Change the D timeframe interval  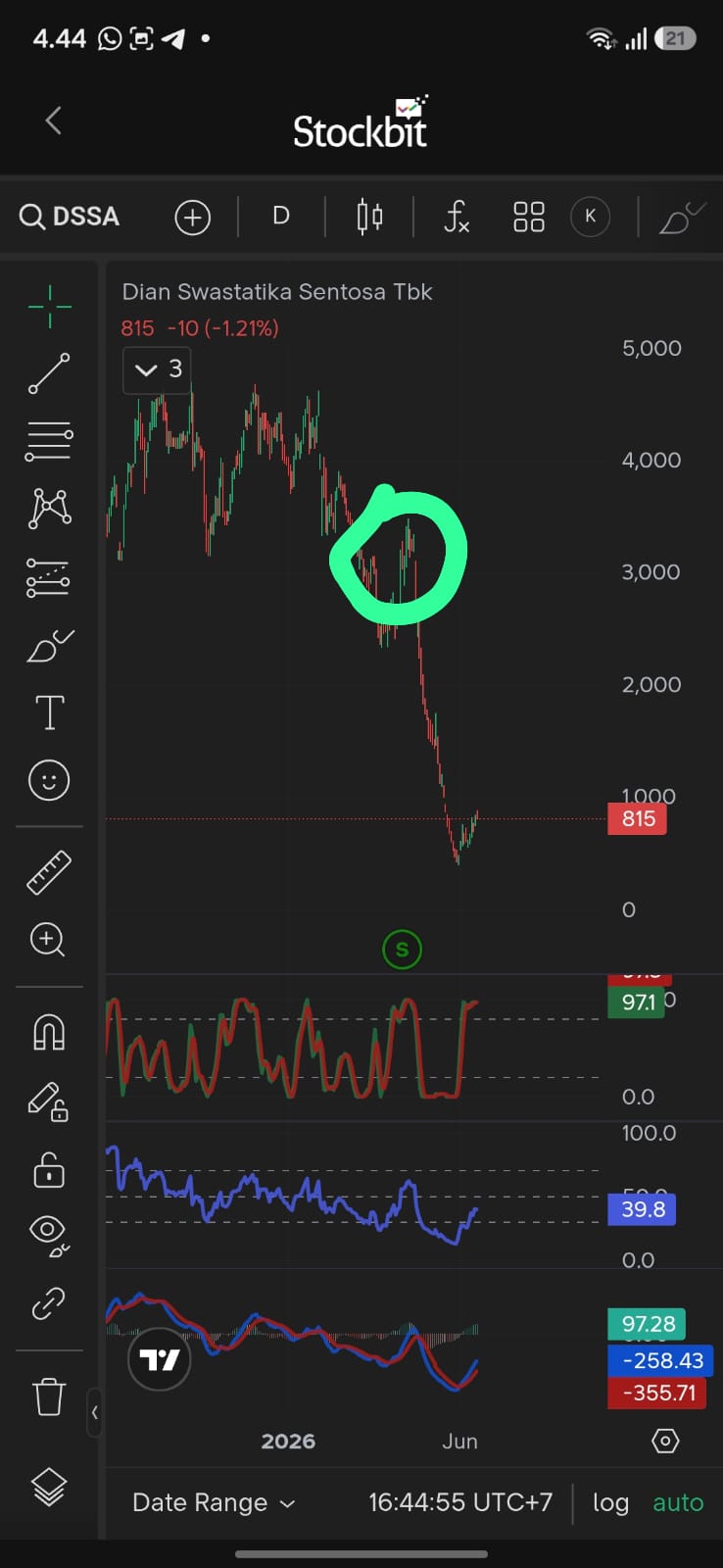281,216
